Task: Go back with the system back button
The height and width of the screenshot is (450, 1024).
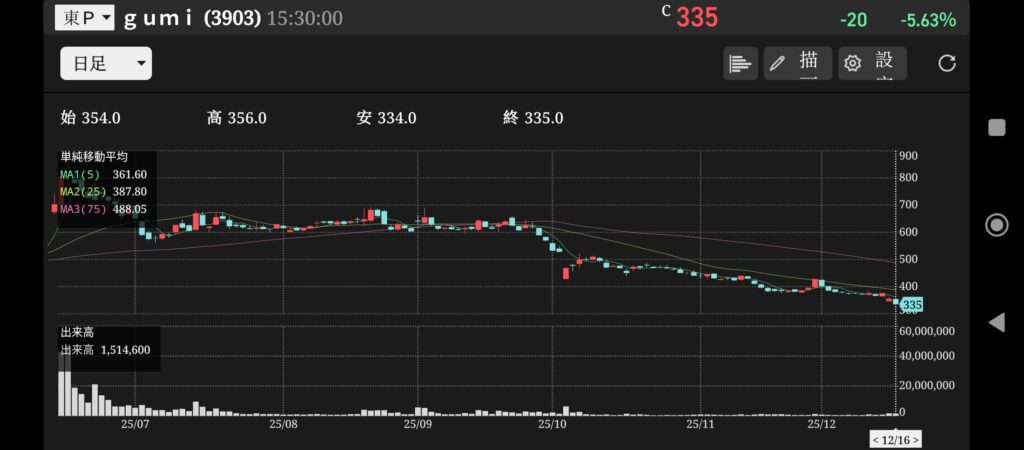Action: pos(996,322)
